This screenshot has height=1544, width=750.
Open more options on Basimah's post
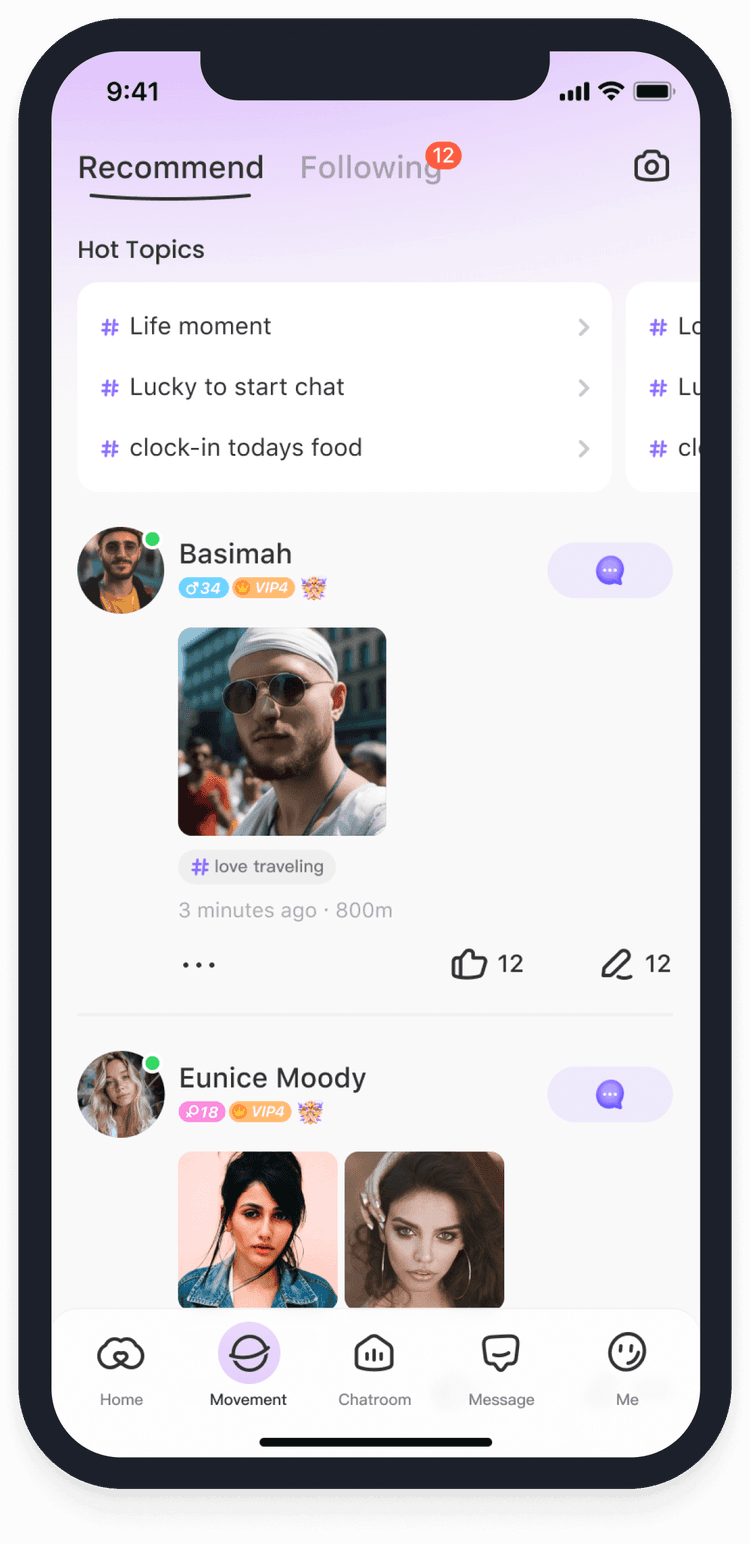point(198,965)
